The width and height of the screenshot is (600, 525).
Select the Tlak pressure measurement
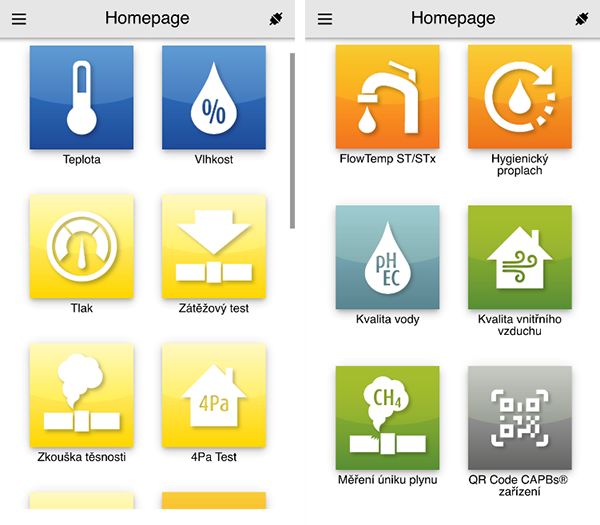pyautogui.click(x=81, y=247)
